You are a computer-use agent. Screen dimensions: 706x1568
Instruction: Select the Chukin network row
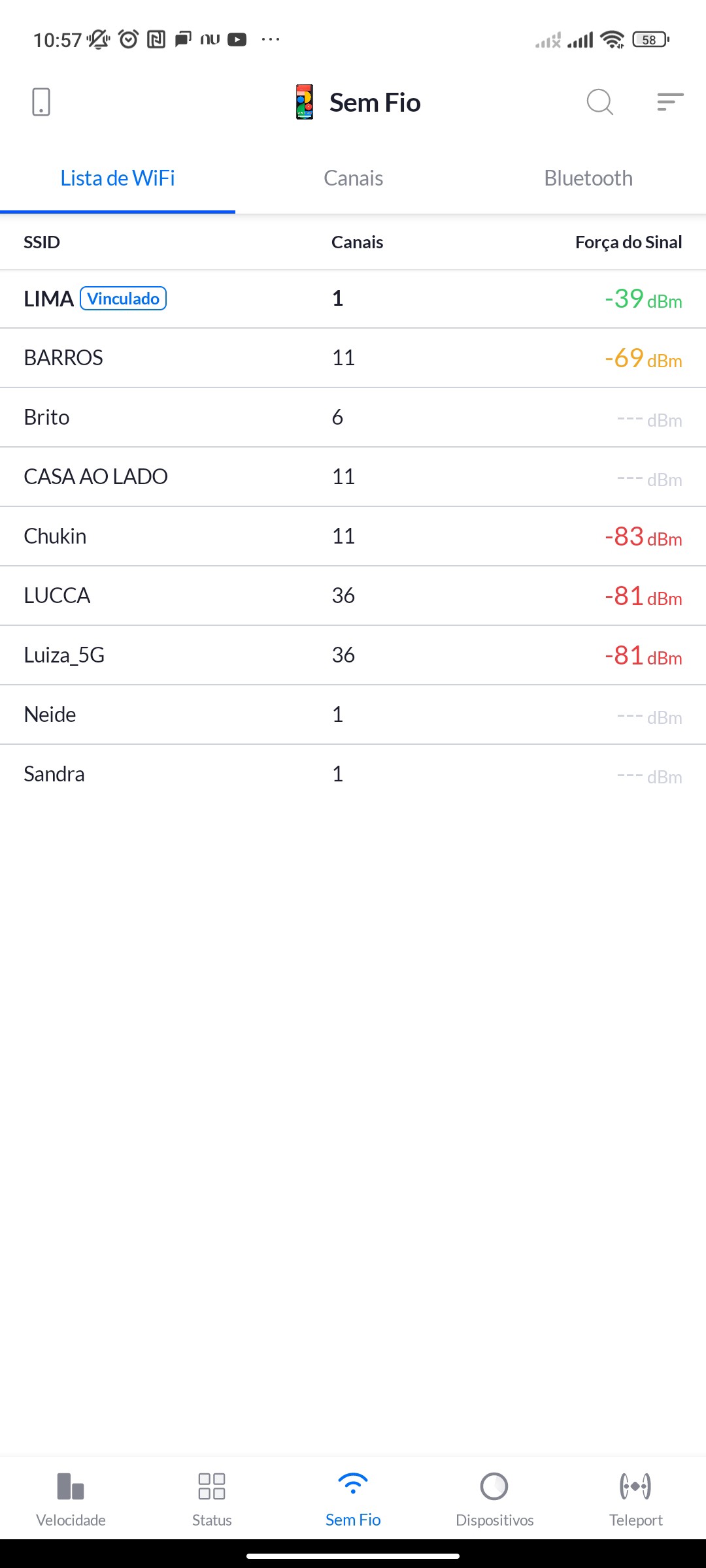click(353, 536)
